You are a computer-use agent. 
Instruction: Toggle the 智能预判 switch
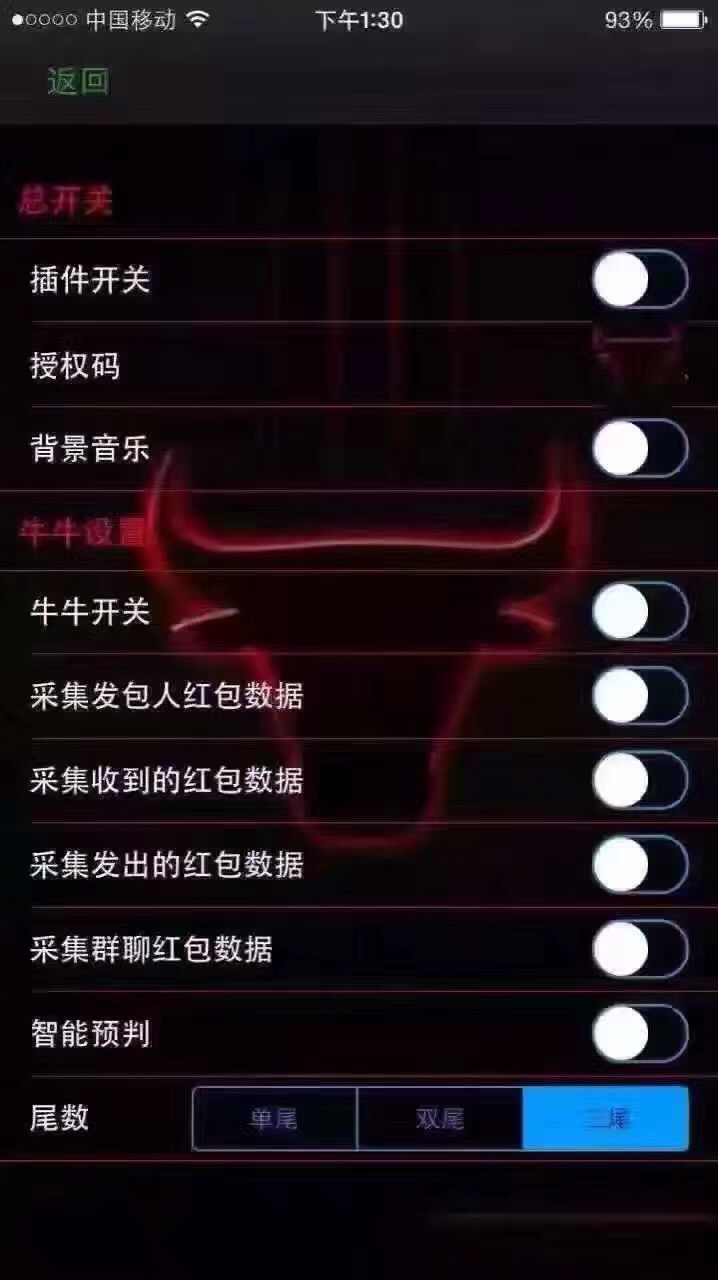[640, 1033]
